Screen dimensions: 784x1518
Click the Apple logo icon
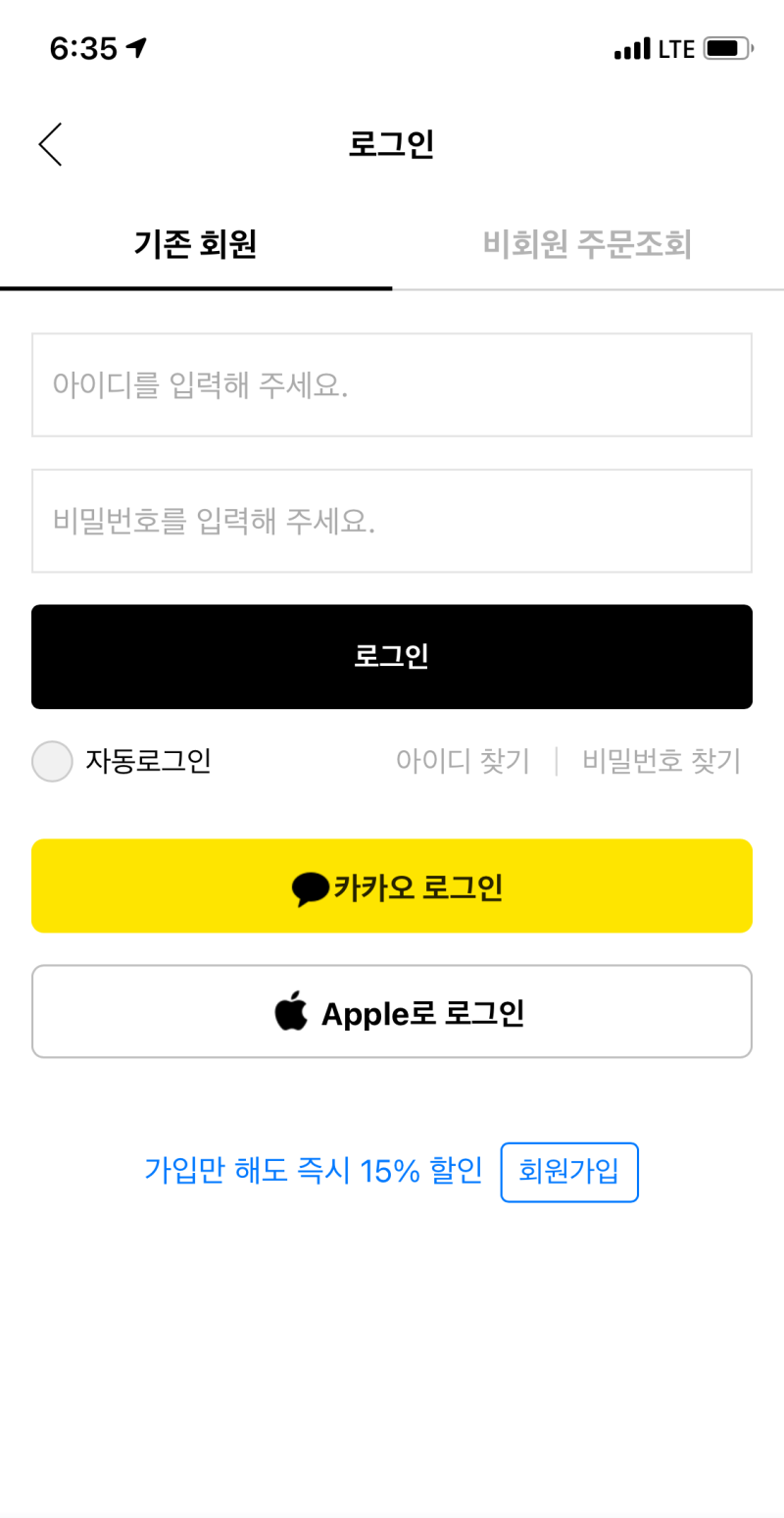pos(290,1011)
